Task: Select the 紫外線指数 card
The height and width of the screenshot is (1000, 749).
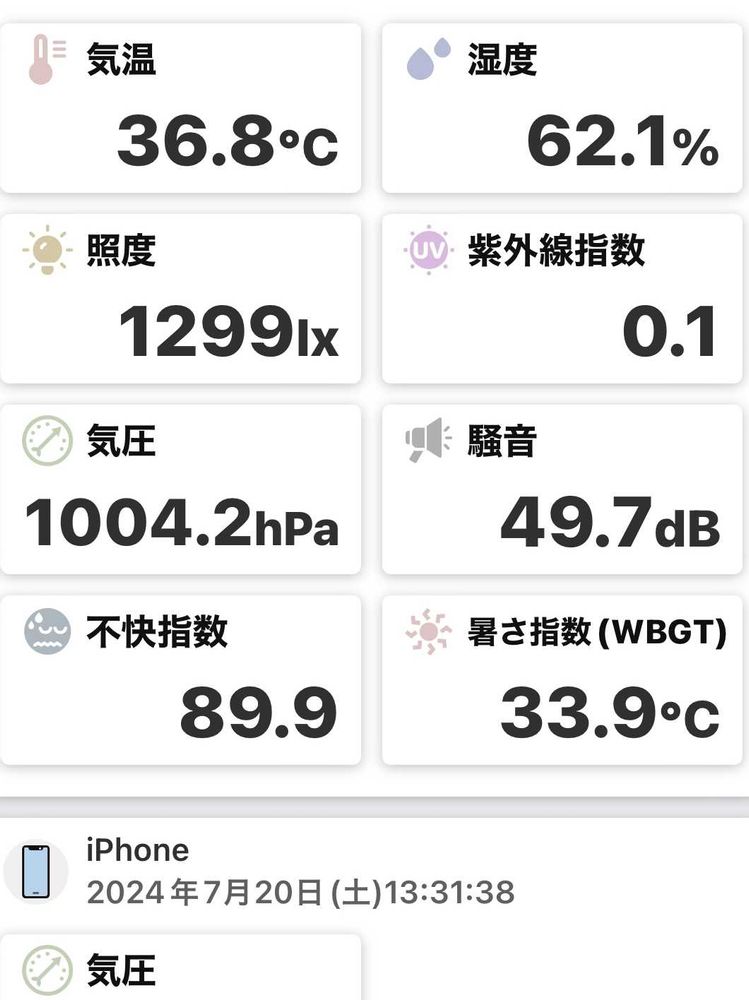Action: point(565,298)
